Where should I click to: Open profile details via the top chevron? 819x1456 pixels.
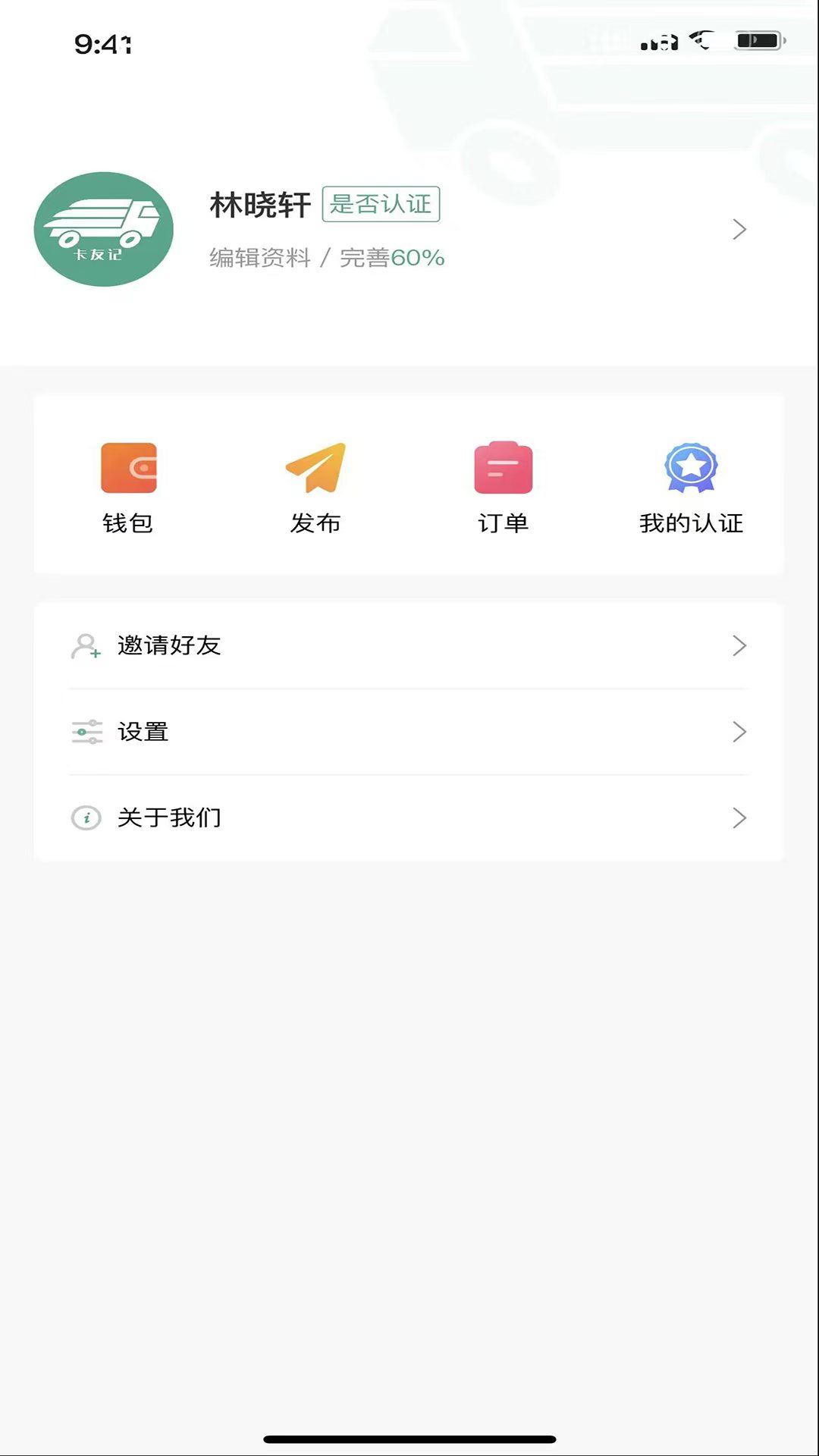pos(739,229)
